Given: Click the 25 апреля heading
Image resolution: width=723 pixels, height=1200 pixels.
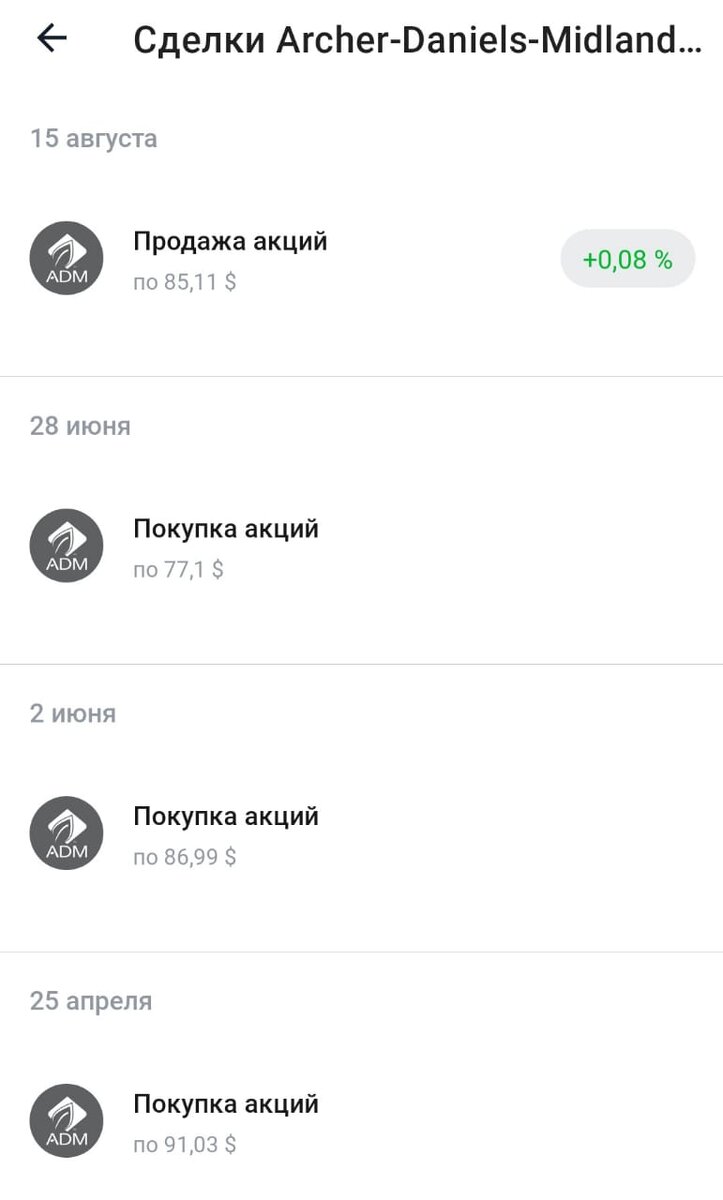Looking at the screenshot, I should [x=90, y=1000].
